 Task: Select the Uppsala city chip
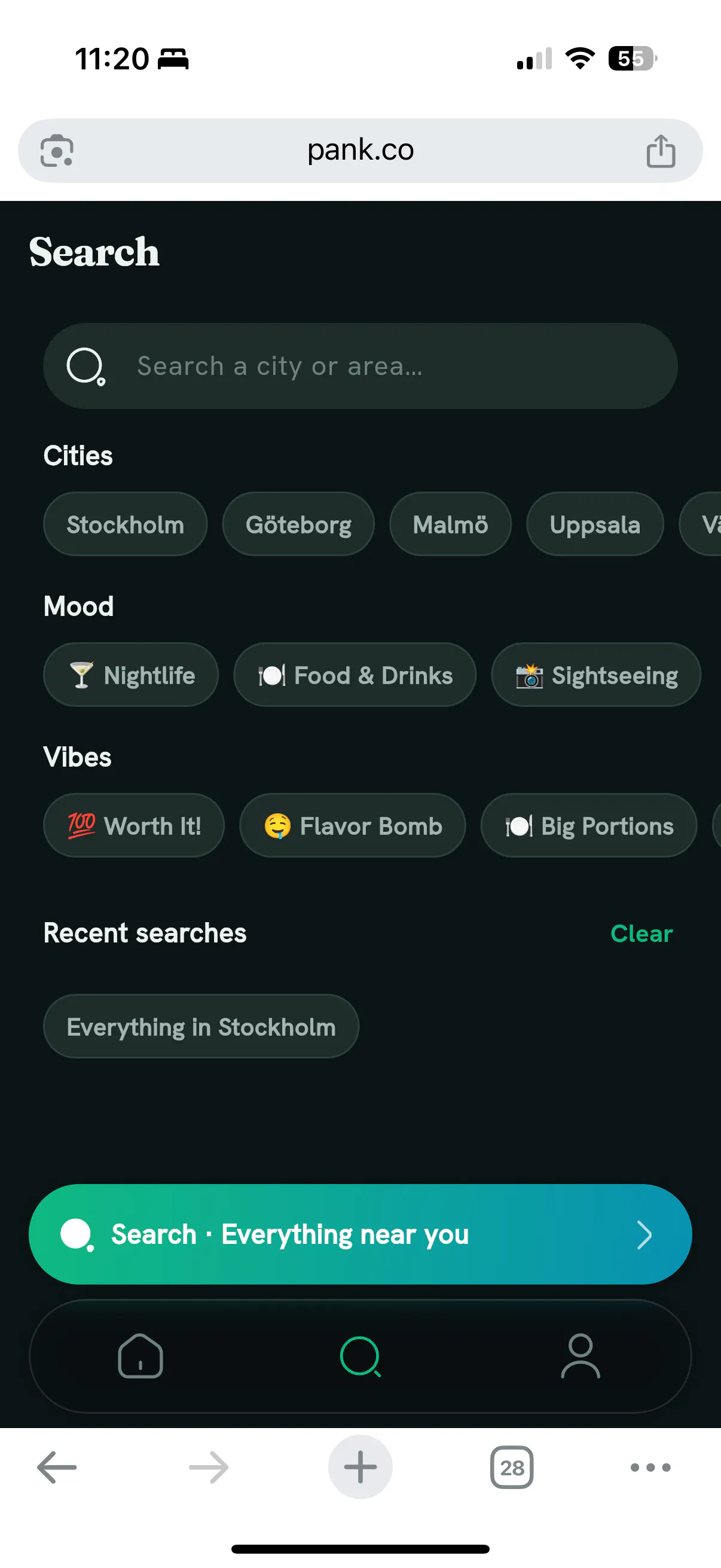(x=595, y=524)
